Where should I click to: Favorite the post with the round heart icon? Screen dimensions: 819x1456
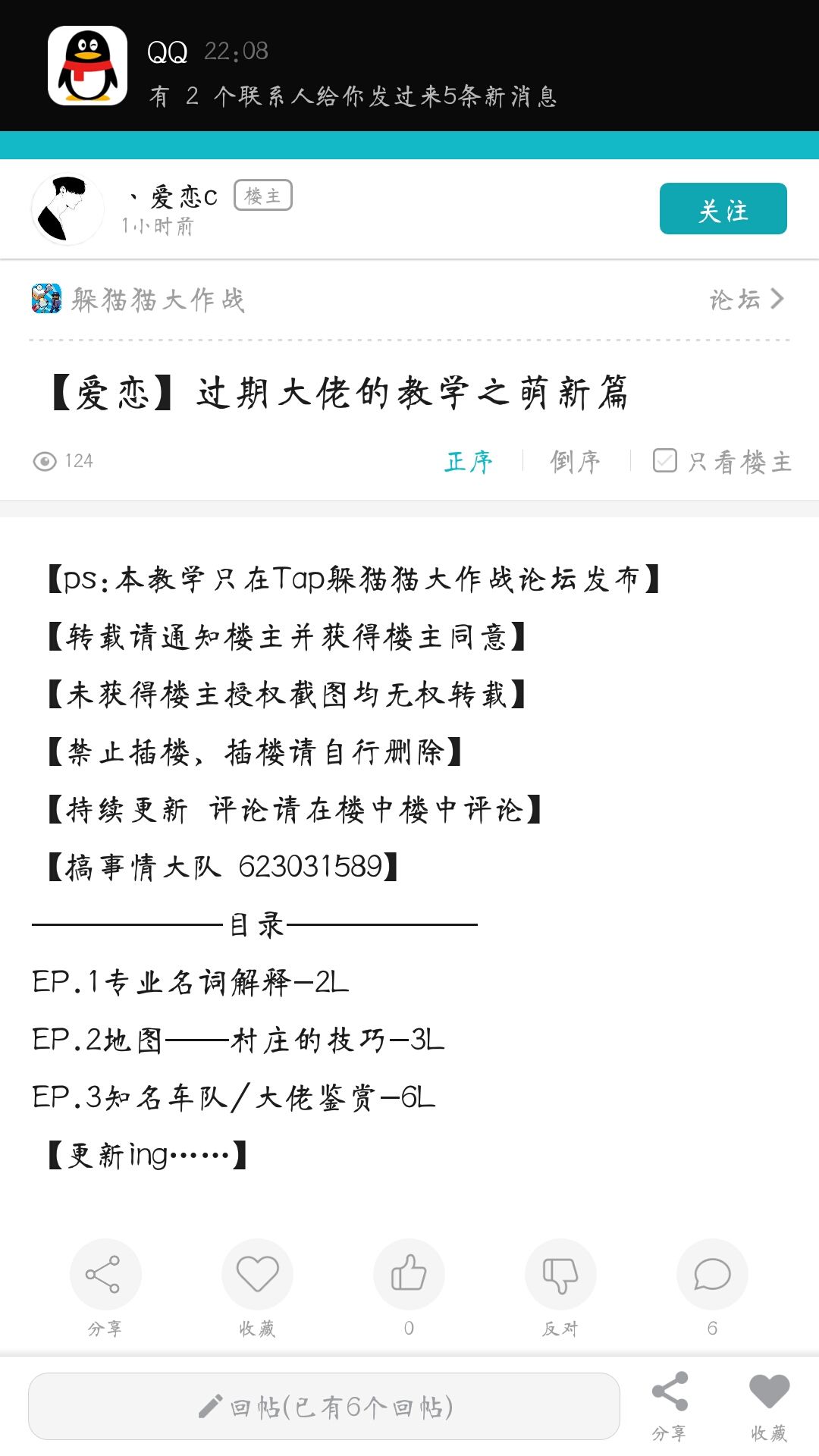pyautogui.click(x=257, y=1274)
